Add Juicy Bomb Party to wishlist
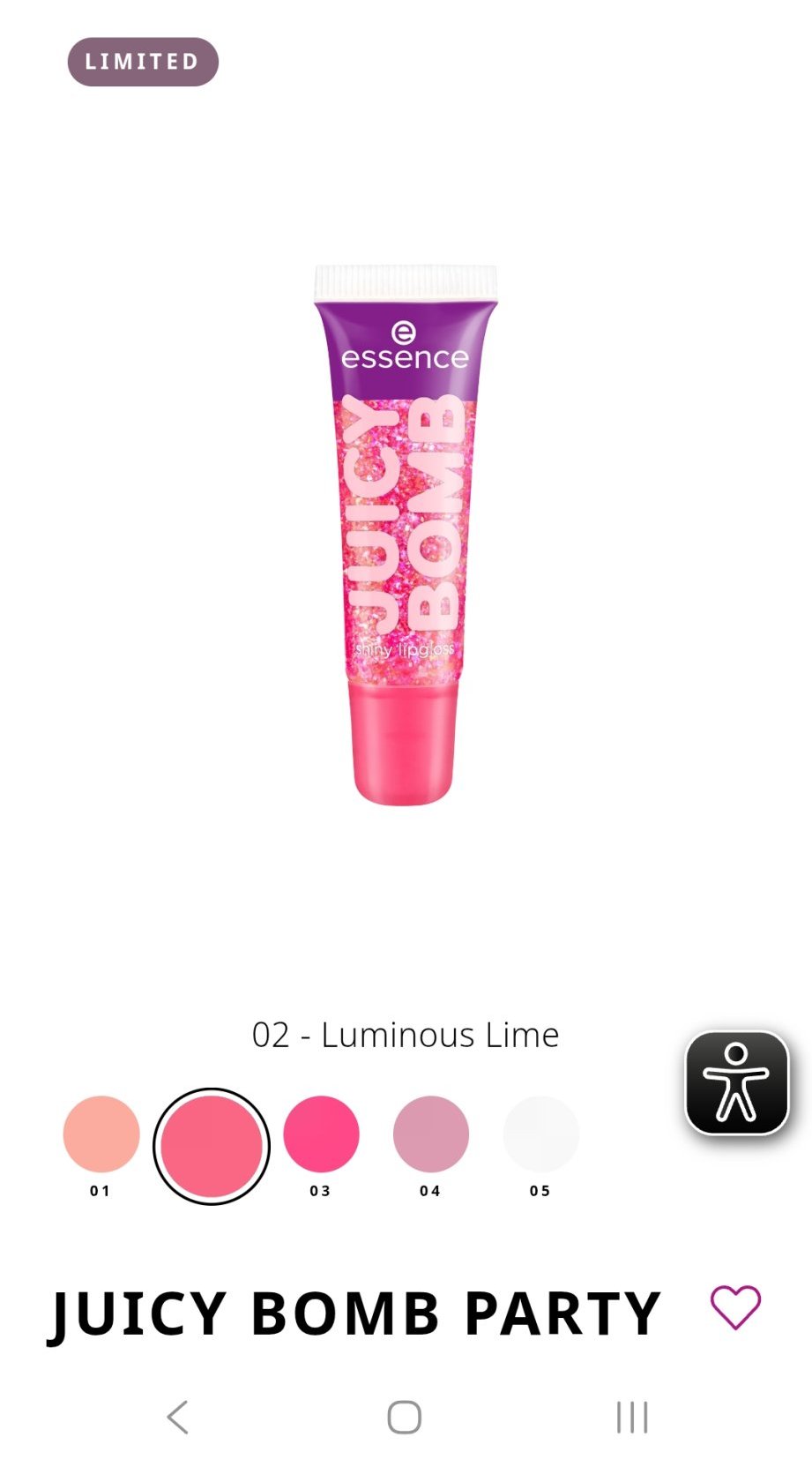 pos(735,1306)
